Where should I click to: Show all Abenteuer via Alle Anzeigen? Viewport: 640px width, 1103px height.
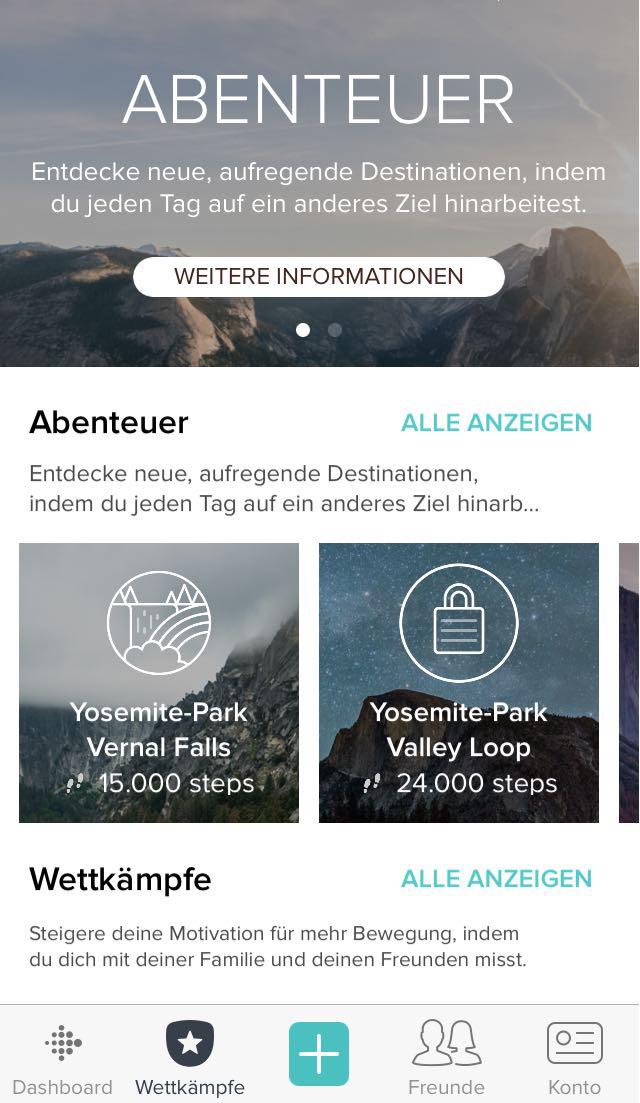pyautogui.click(x=497, y=423)
